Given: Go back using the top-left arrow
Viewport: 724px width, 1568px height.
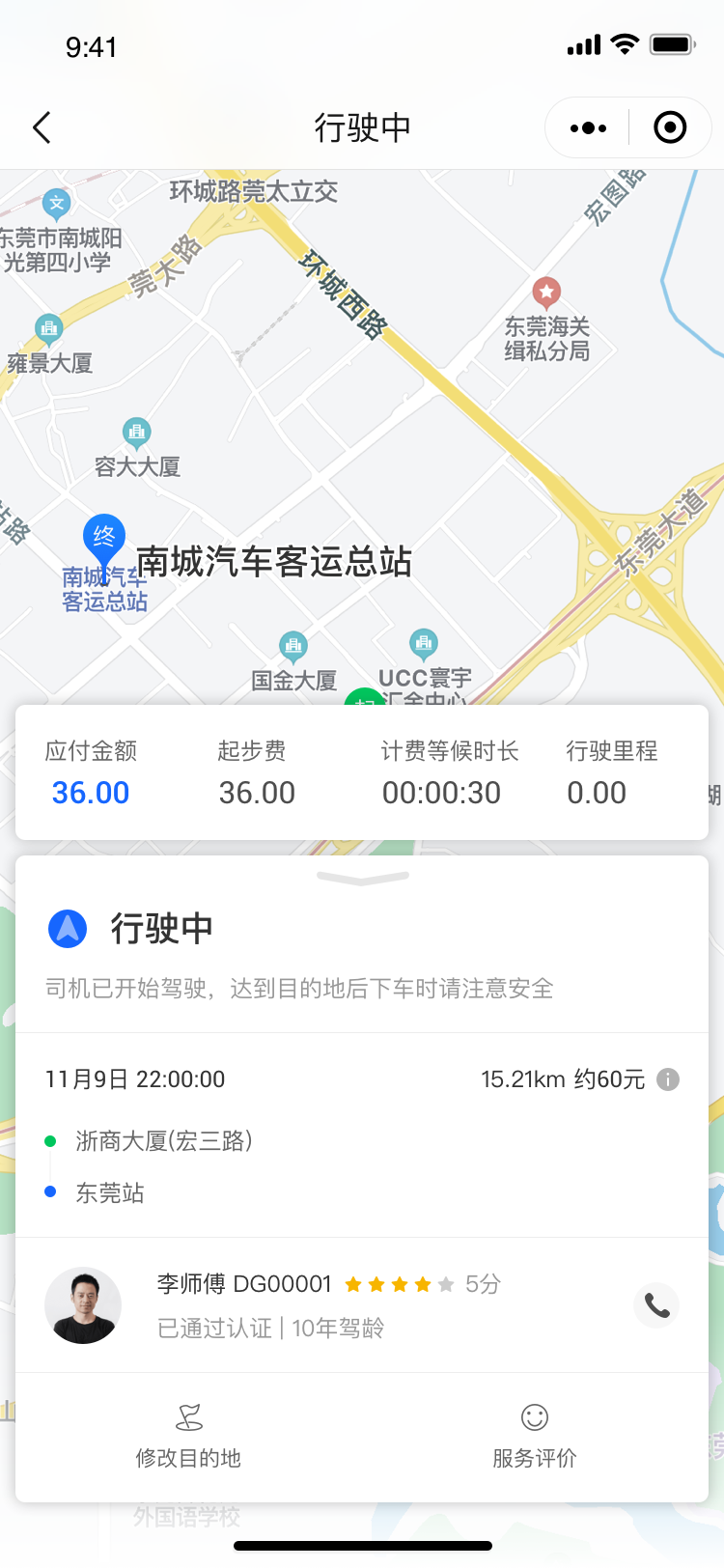Looking at the screenshot, I should 42,127.
